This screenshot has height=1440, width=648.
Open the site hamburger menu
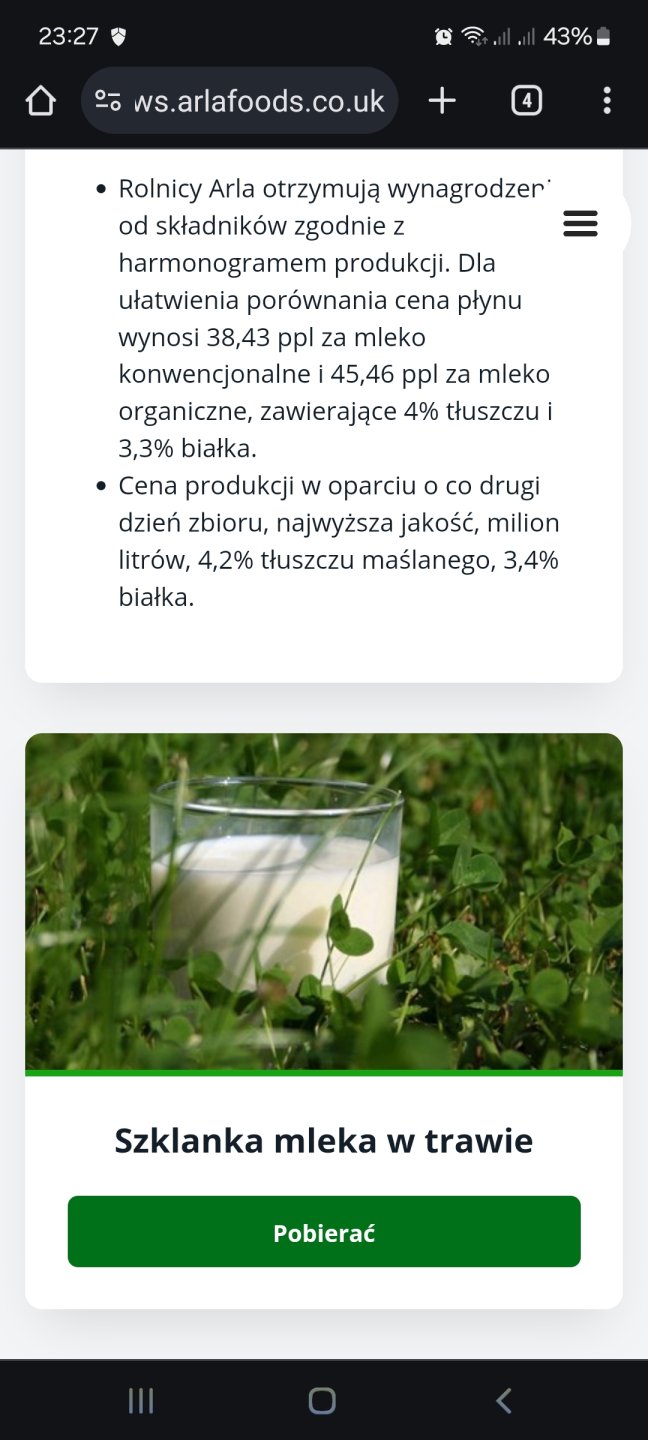coord(580,224)
